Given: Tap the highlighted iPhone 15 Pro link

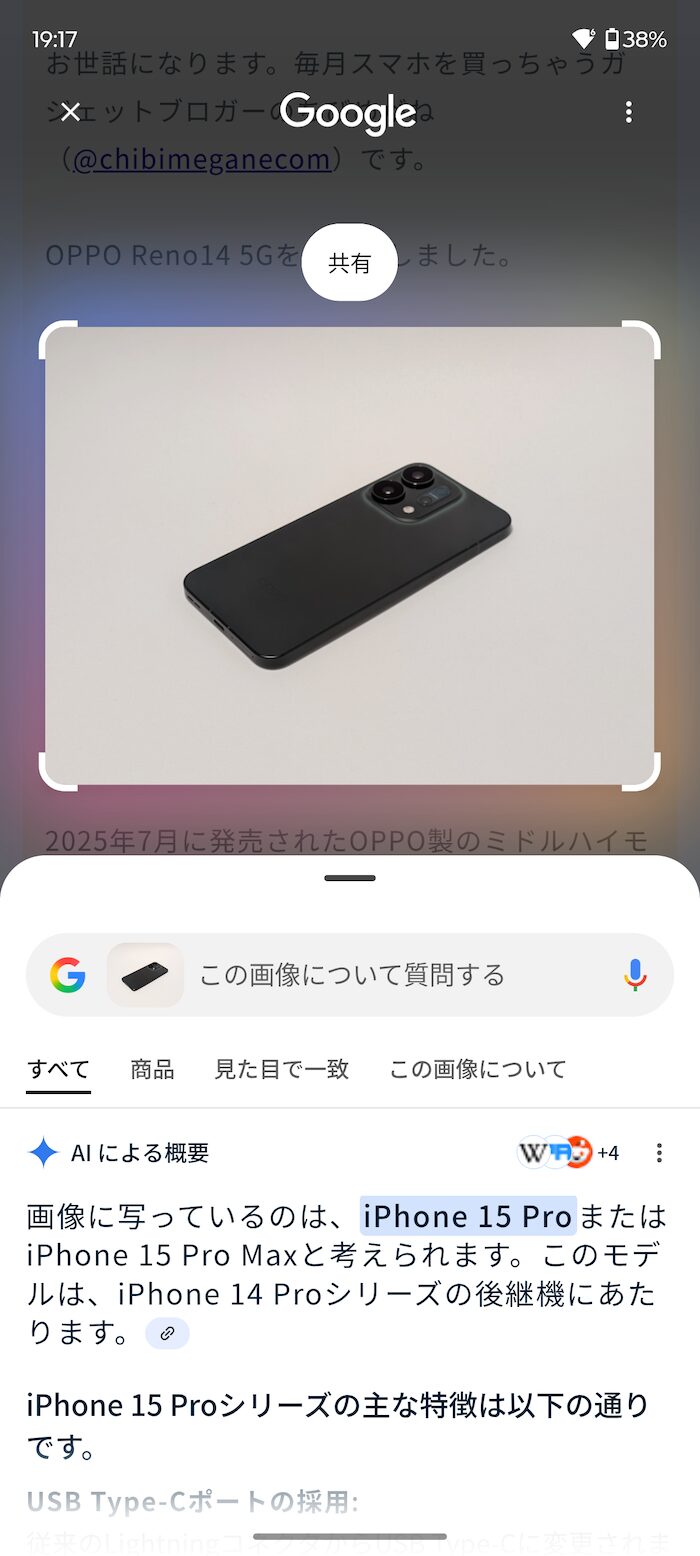Looking at the screenshot, I should click(468, 1217).
